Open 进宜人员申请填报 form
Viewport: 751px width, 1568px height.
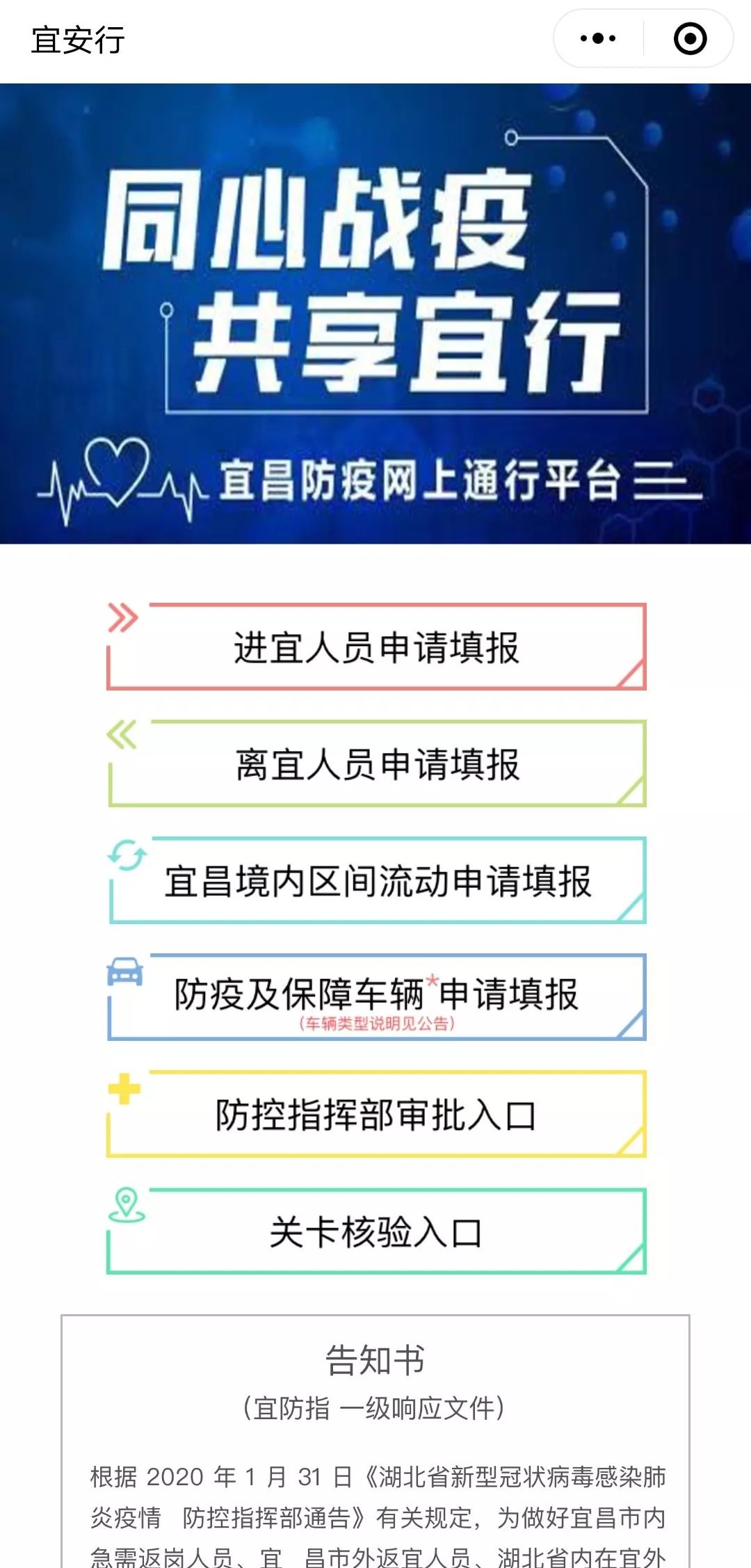[376, 647]
